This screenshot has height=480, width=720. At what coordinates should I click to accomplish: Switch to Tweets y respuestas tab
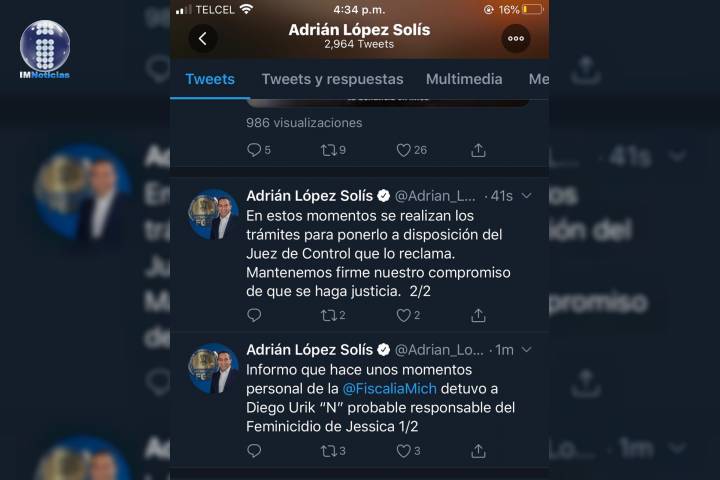[332, 79]
